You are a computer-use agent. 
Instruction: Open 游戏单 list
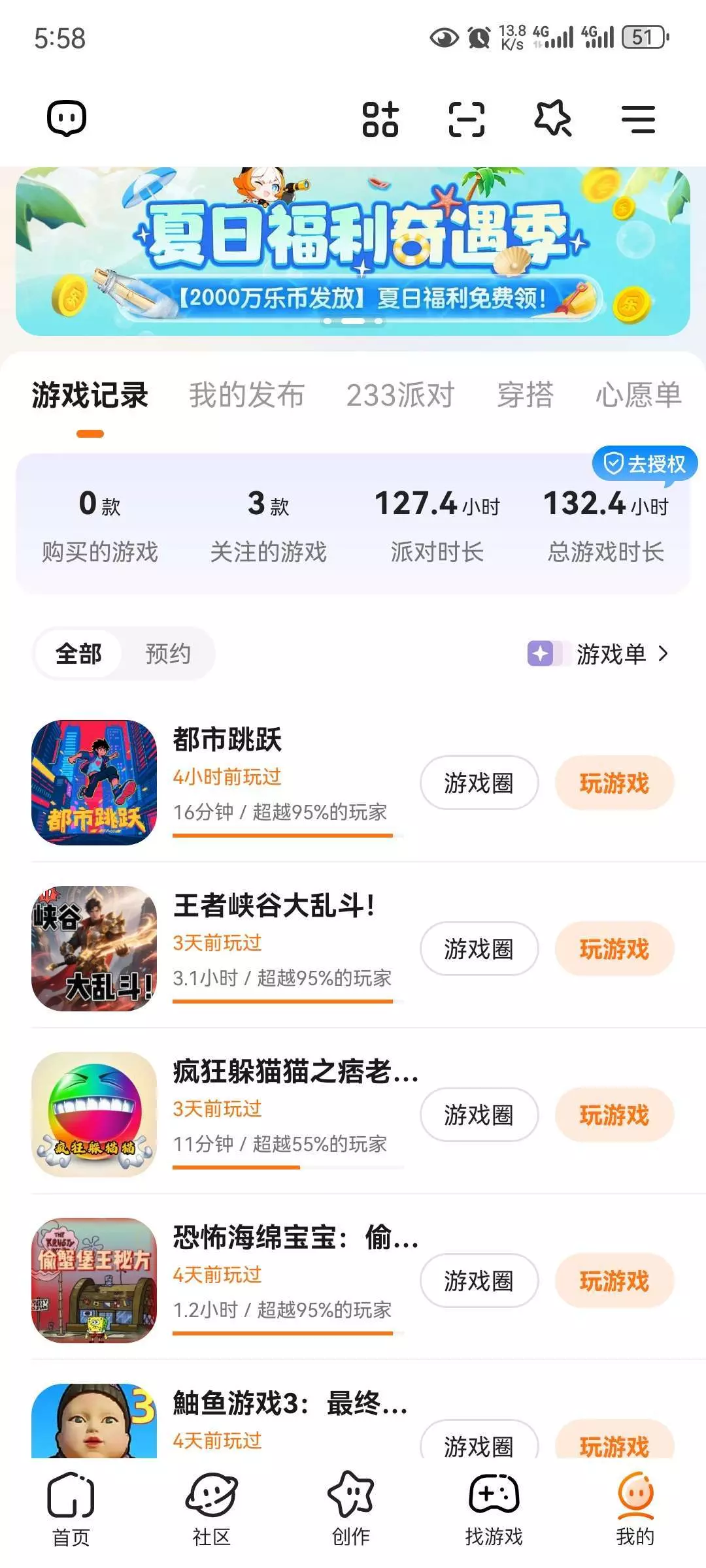click(x=611, y=653)
